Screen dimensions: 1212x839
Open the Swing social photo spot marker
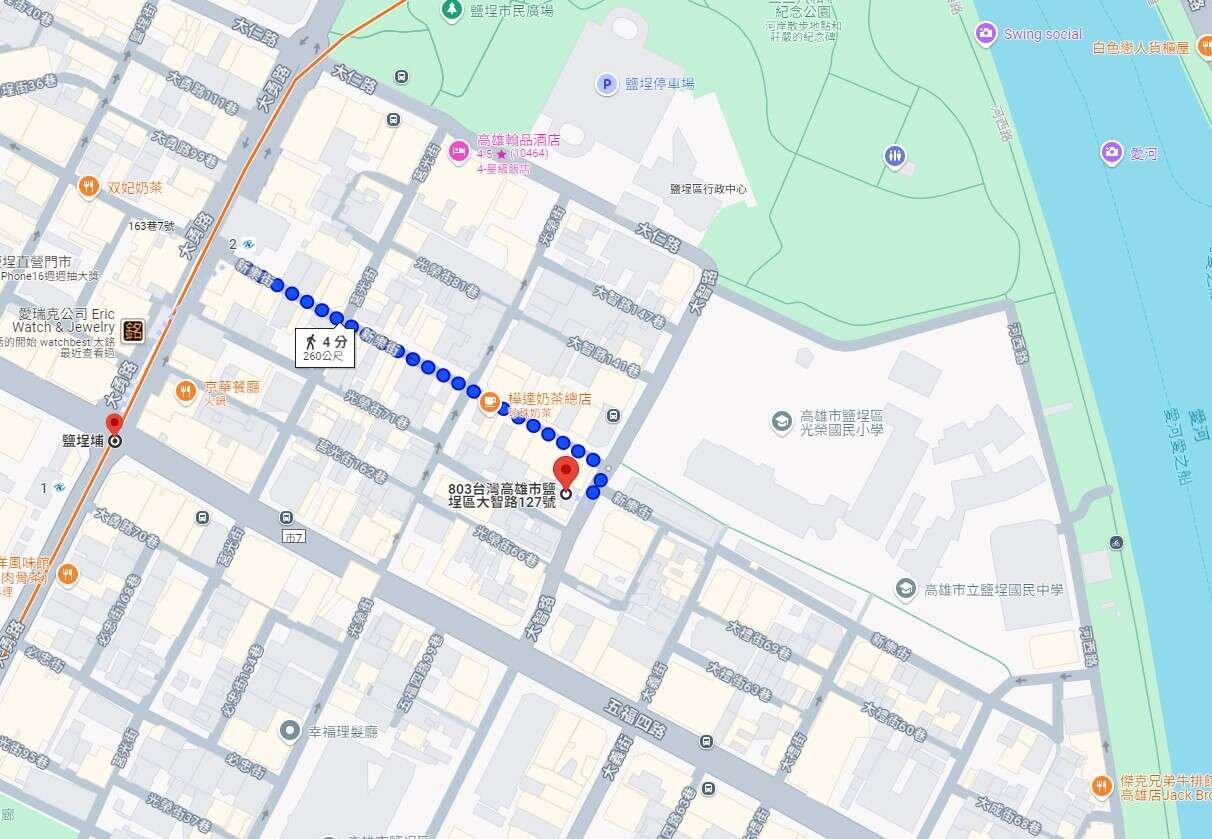[986, 34]
